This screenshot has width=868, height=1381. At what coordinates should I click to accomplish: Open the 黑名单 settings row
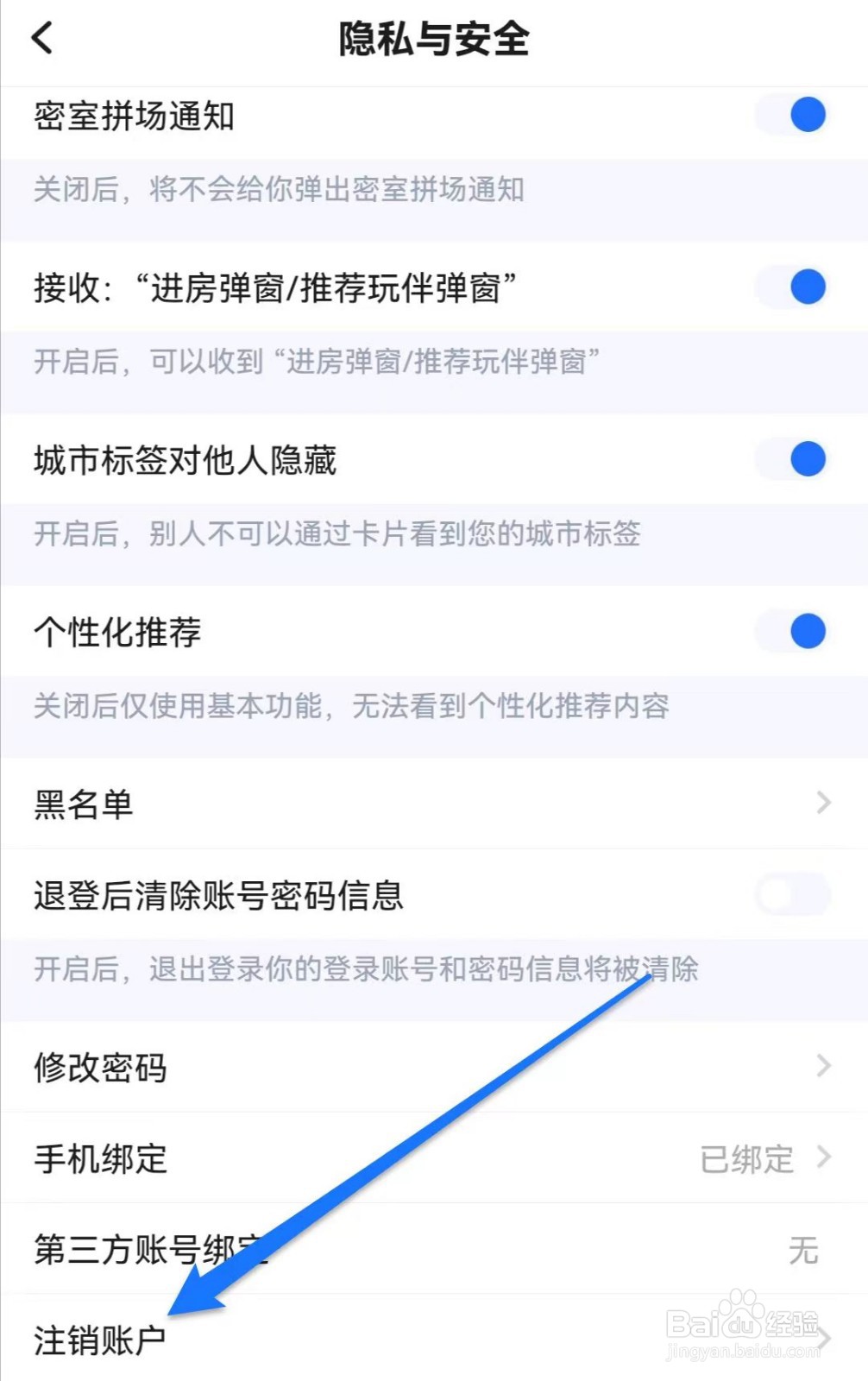[431, 804]
